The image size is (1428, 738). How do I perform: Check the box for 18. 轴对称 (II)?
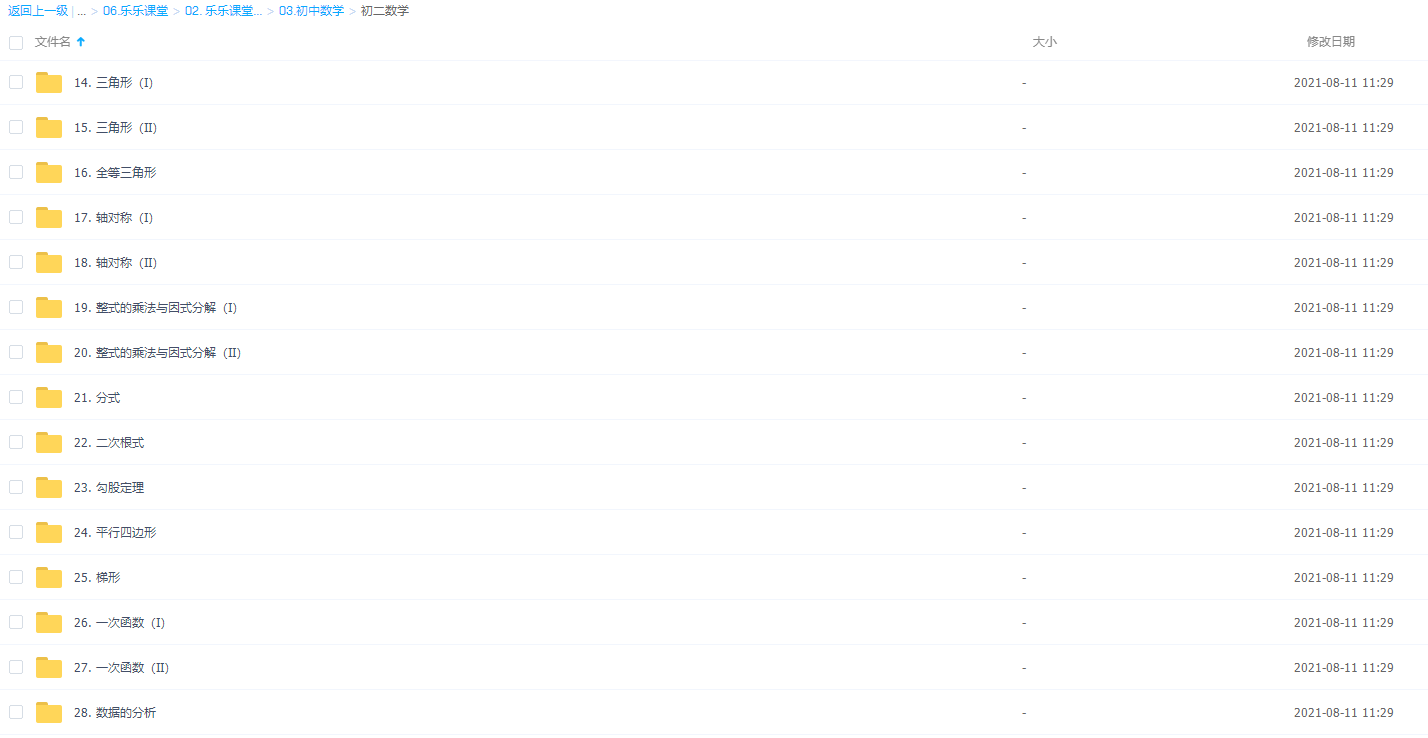click(x=16, y=262)
